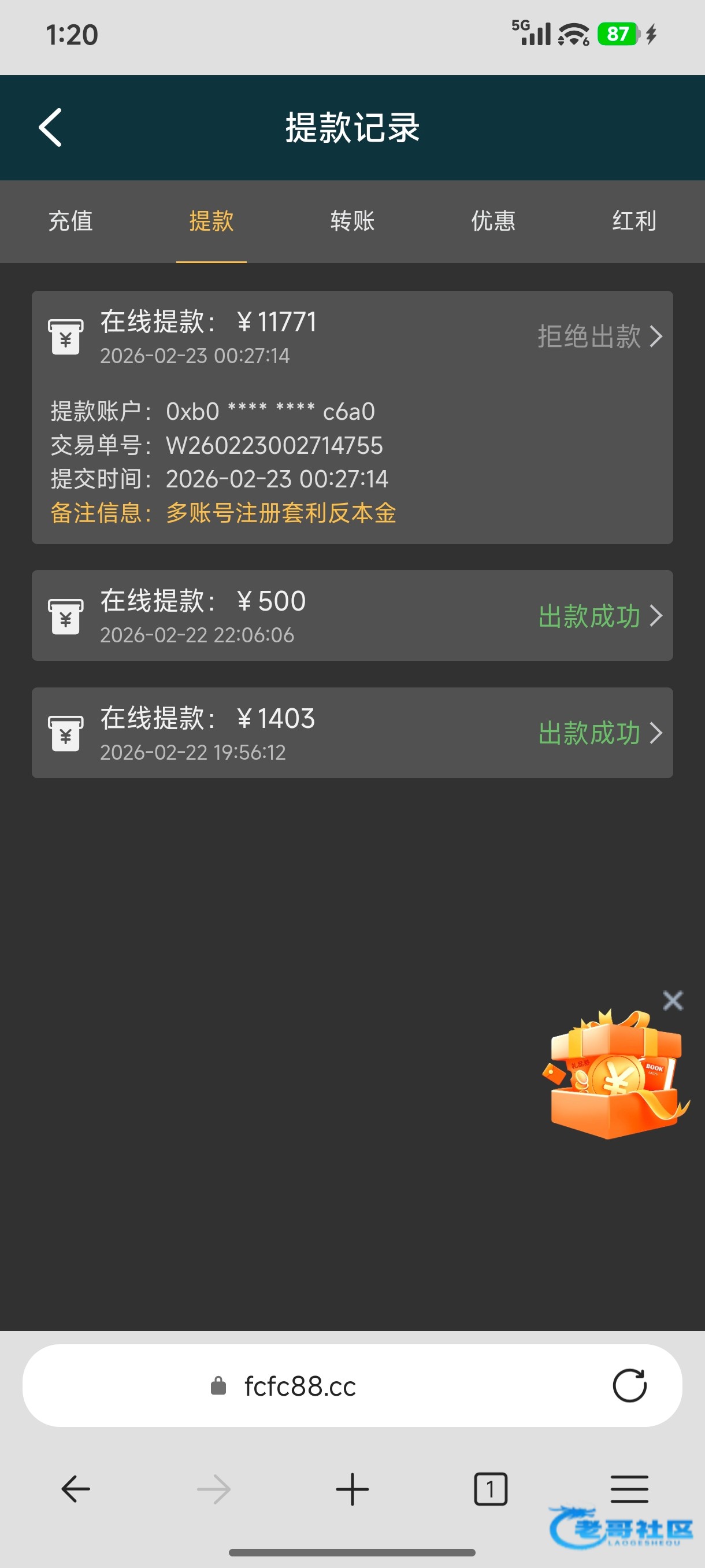
Task: Switch to the 充值 tab
Action: [x=70, y=221]
